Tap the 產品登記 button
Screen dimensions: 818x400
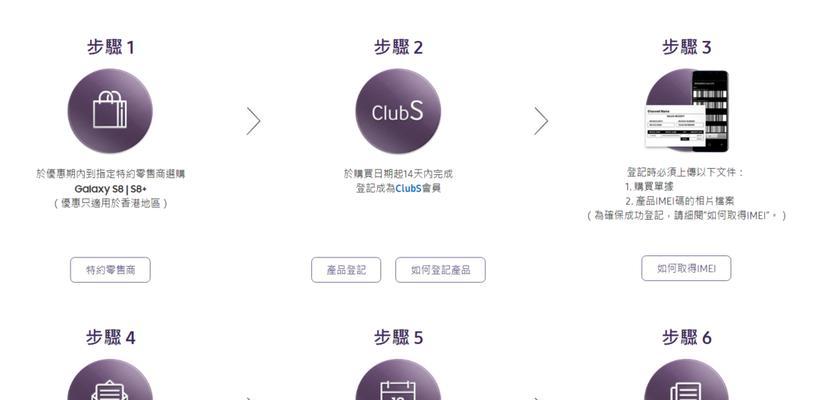pyautogui.click(x=346, y=270)
